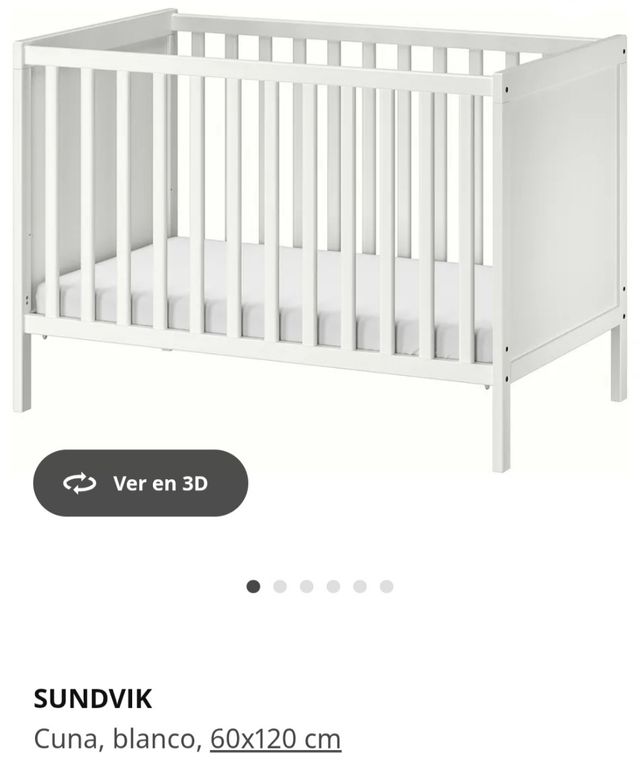The height and width of the screenshot is (777, 640).
Task: Jump to the second image indicator dot
Action: (x=280, y=586)
